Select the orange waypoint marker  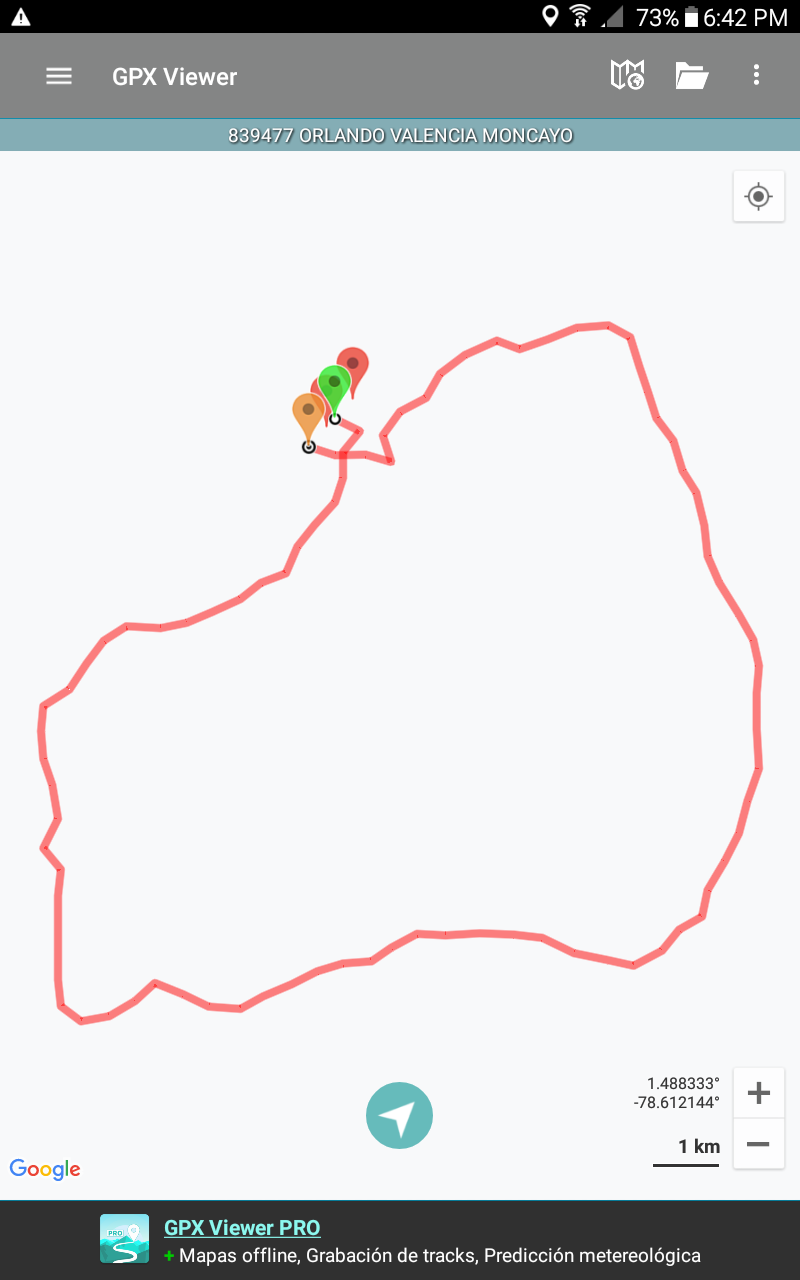pos(307,412)
